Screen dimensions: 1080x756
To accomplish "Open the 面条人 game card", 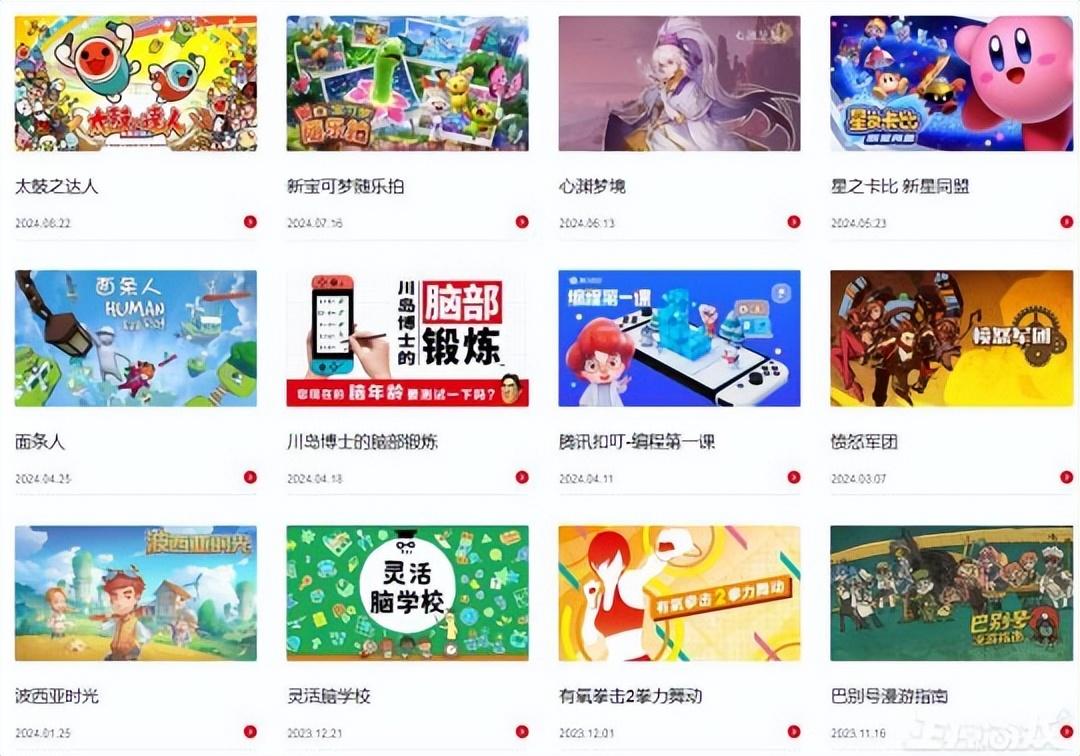I will [135, 338].
